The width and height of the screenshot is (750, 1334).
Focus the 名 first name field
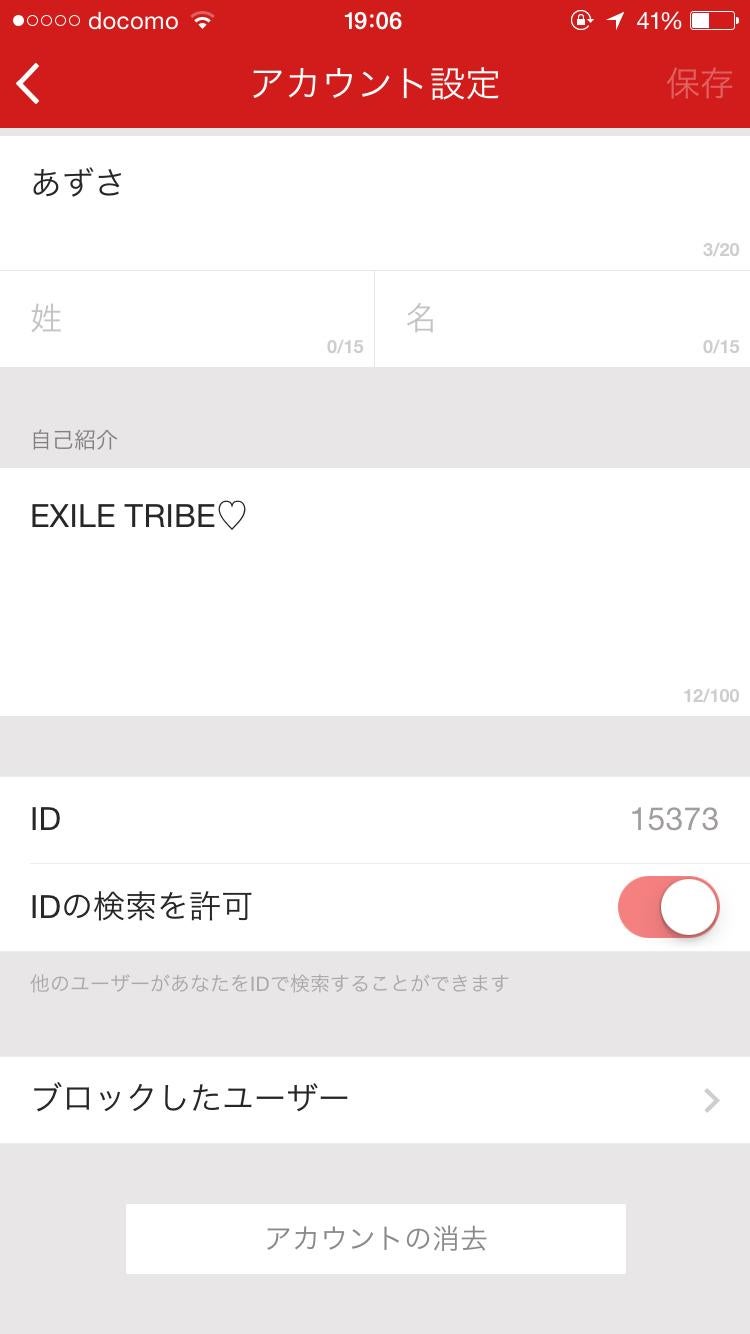[562, 319]
